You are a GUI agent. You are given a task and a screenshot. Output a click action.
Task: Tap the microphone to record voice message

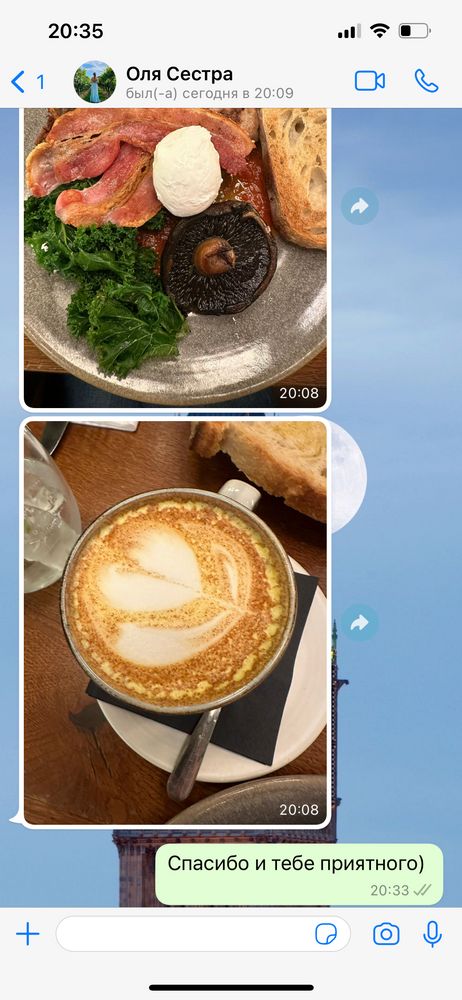click(432, 934)
